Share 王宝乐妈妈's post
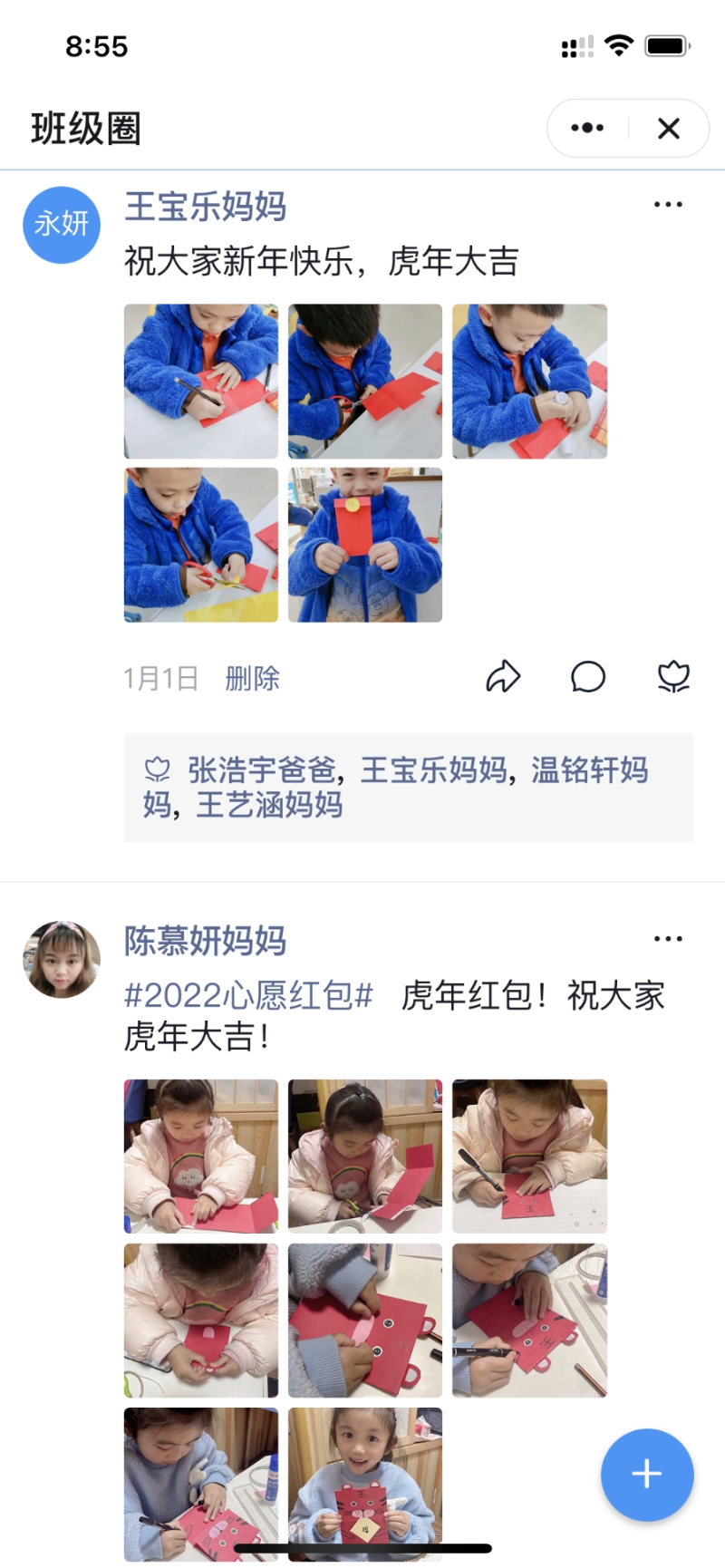Screen dimensions: 725x1568 pyautogui.click(x=503, y=677)
